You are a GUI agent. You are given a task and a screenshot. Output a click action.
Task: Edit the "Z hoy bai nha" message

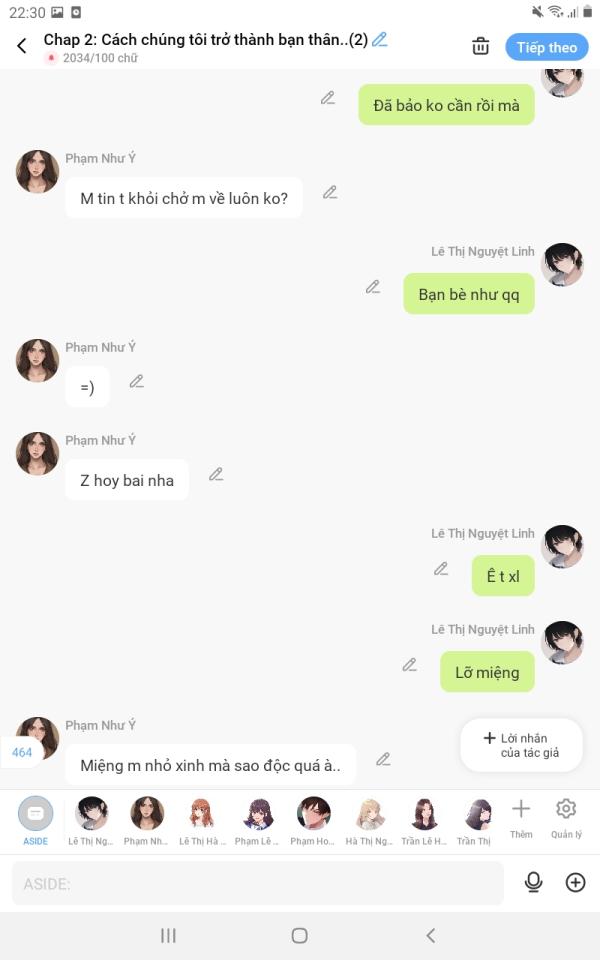216,475
